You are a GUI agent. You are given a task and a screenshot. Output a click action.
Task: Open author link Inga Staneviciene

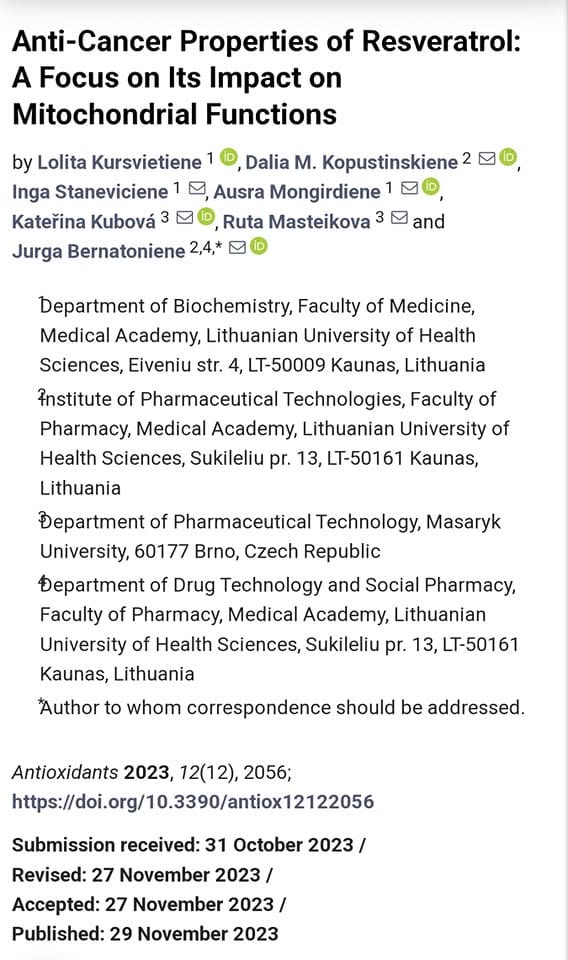pyautogui.click(x=90, y=192)
